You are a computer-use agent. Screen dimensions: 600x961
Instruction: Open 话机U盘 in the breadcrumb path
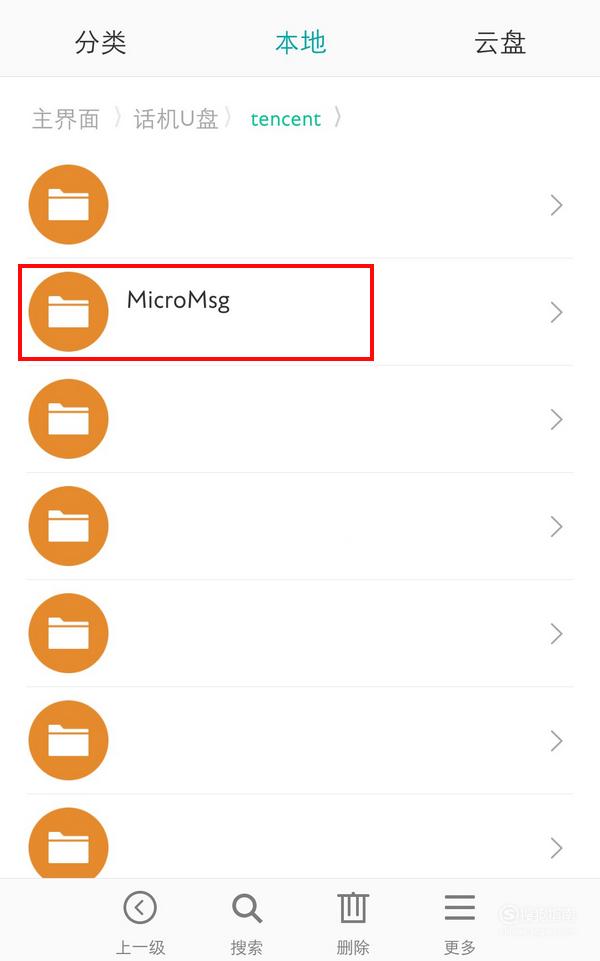(176, 119)
